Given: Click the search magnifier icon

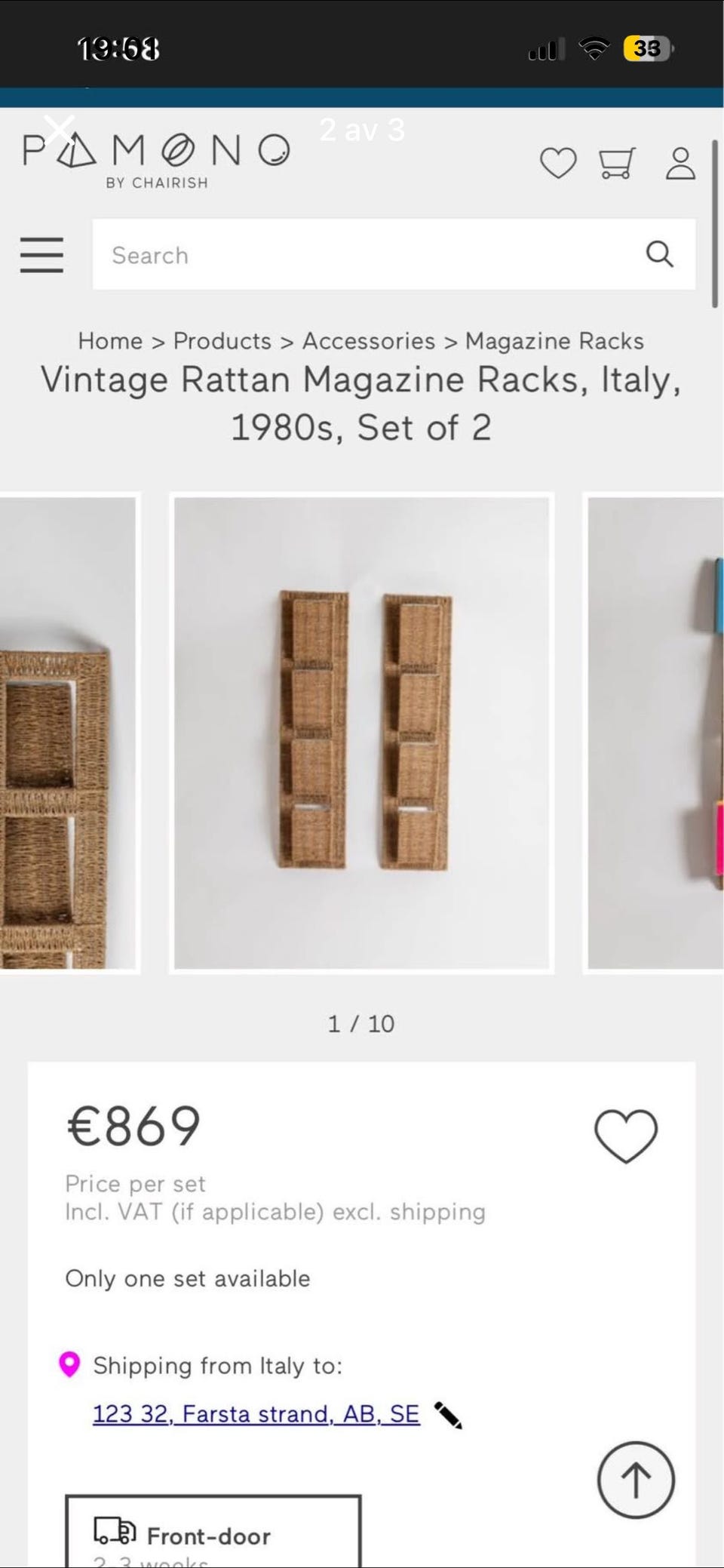Looking at the screenshot, I should 661,254.
